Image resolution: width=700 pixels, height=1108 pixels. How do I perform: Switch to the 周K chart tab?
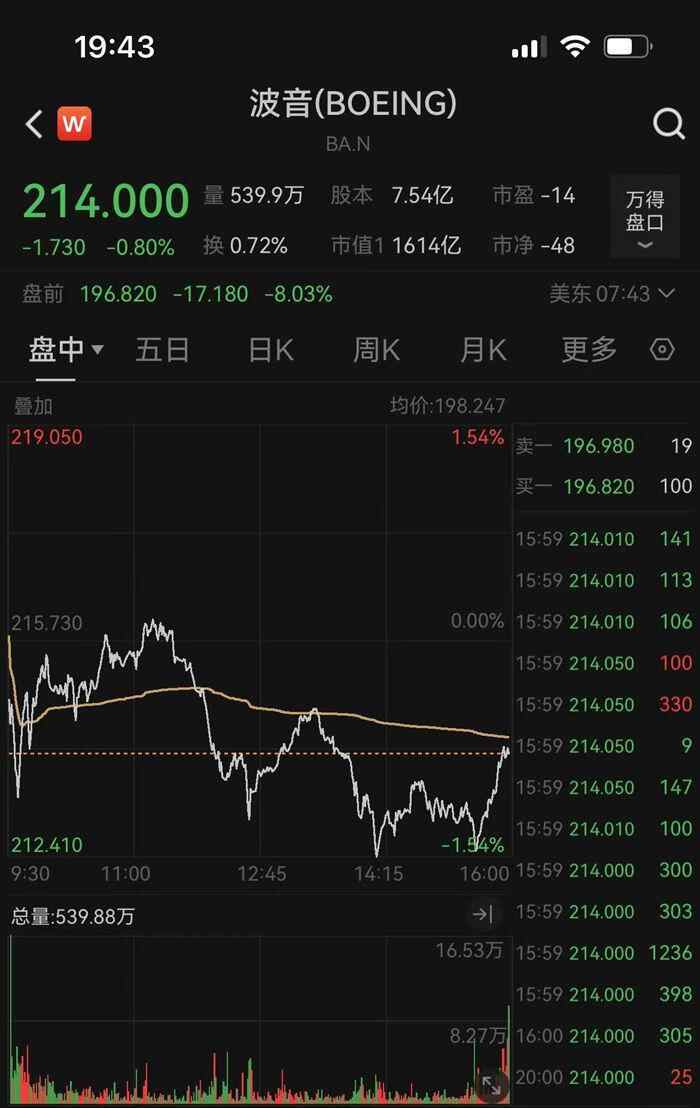376,349
